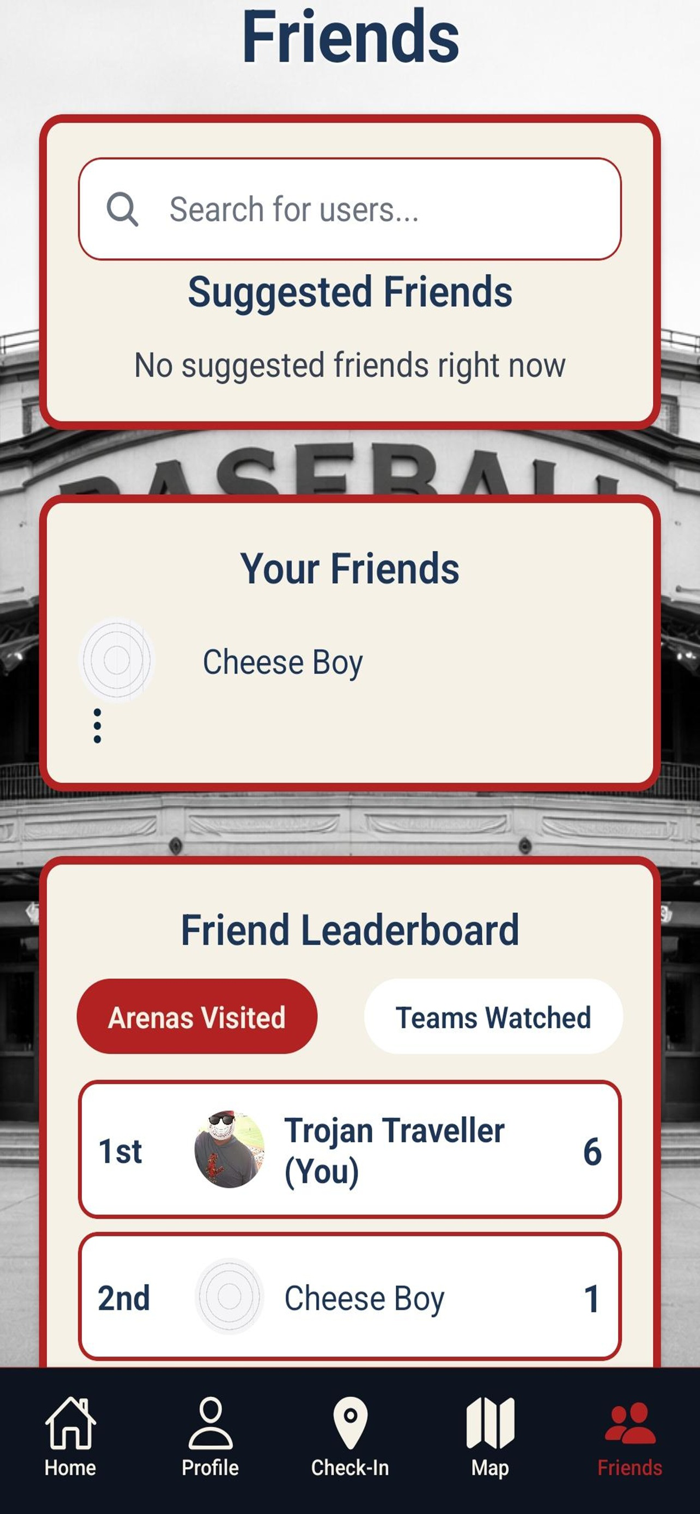Select the Friends tab in bottom navigation

630,1438
